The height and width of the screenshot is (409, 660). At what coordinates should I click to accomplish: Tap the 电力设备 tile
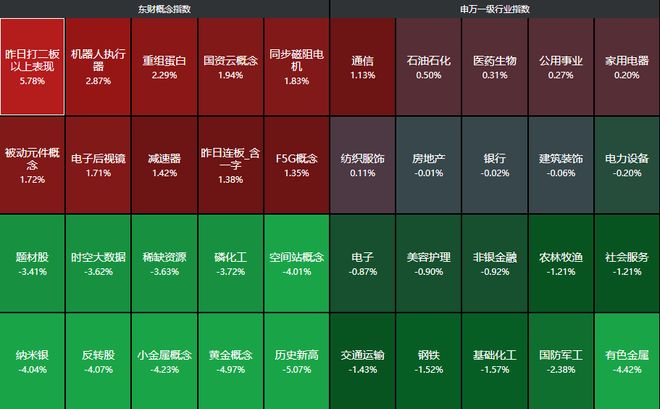[x=627, y=165]
